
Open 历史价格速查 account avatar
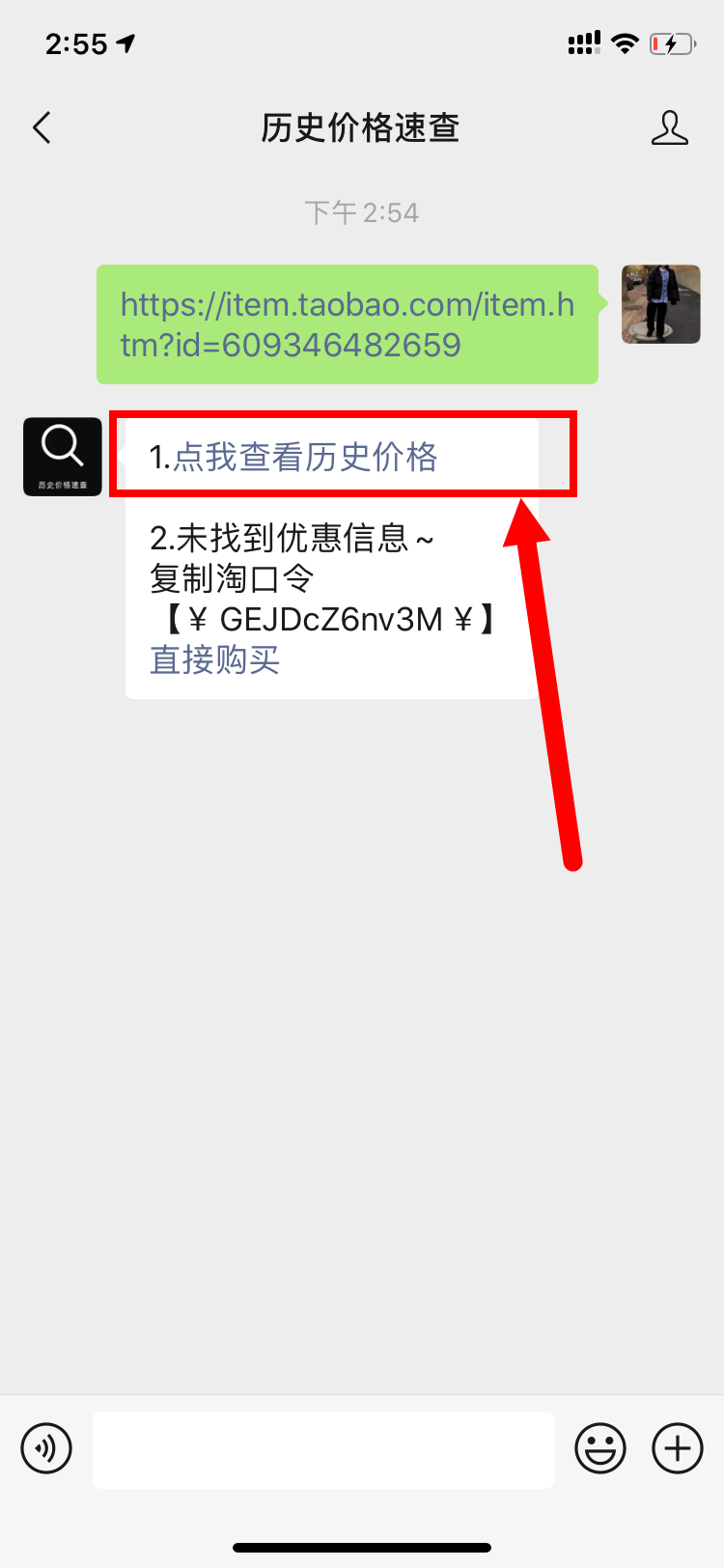[x=63, y=457]
